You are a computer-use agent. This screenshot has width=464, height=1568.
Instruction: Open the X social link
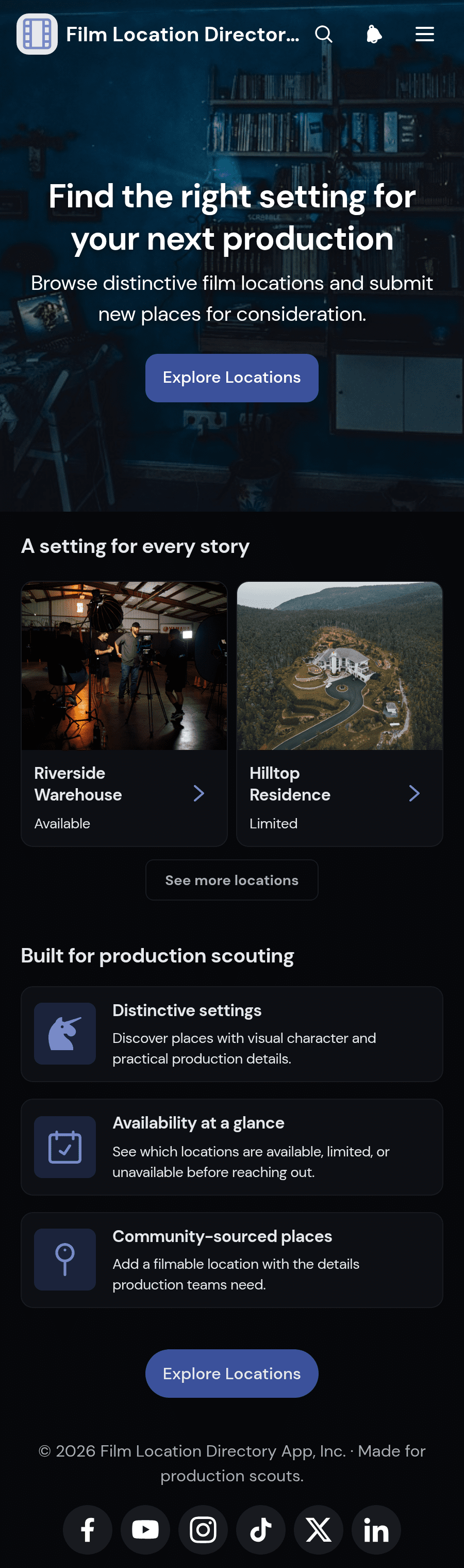coord(319,1529)
